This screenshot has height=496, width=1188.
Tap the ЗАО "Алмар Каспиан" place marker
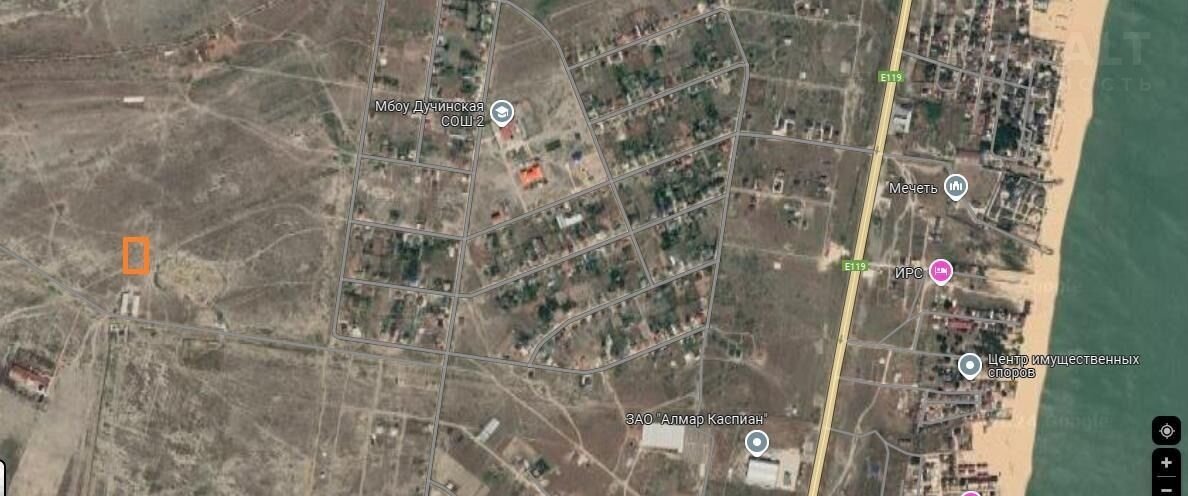tap(757, 442)
